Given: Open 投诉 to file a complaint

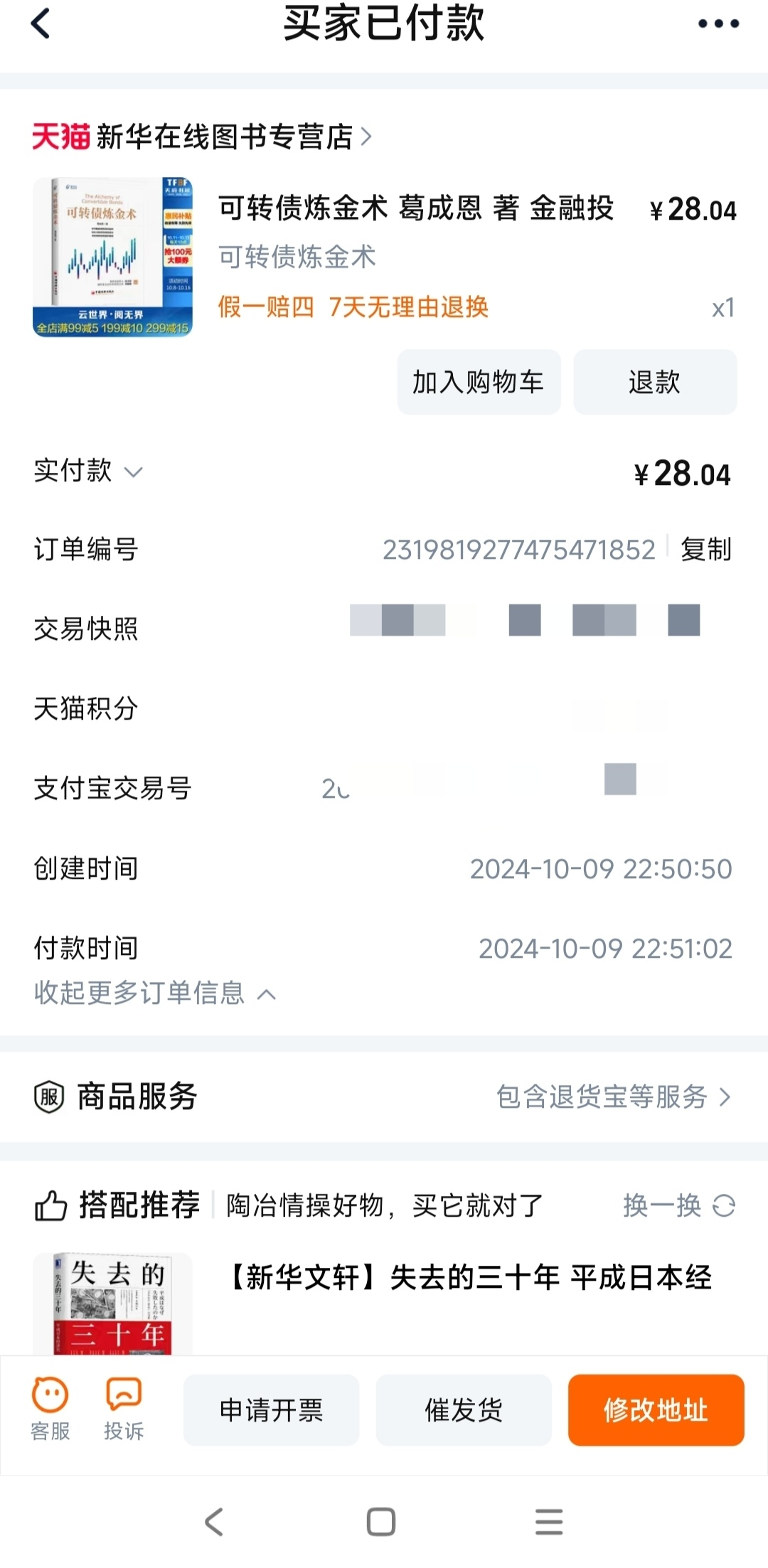Looking at the screenshot, I should [124, 1409].
